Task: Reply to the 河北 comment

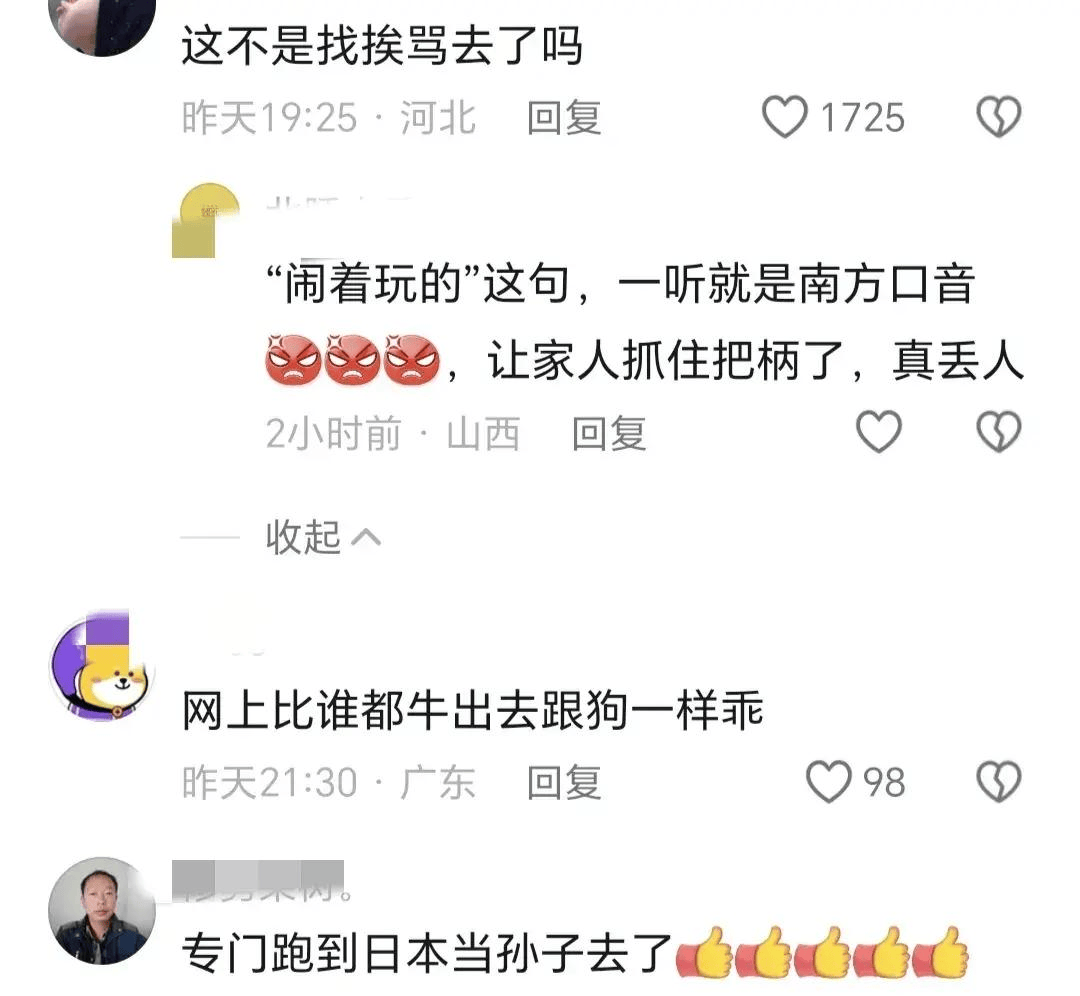Action: click(x=564, y=118)
